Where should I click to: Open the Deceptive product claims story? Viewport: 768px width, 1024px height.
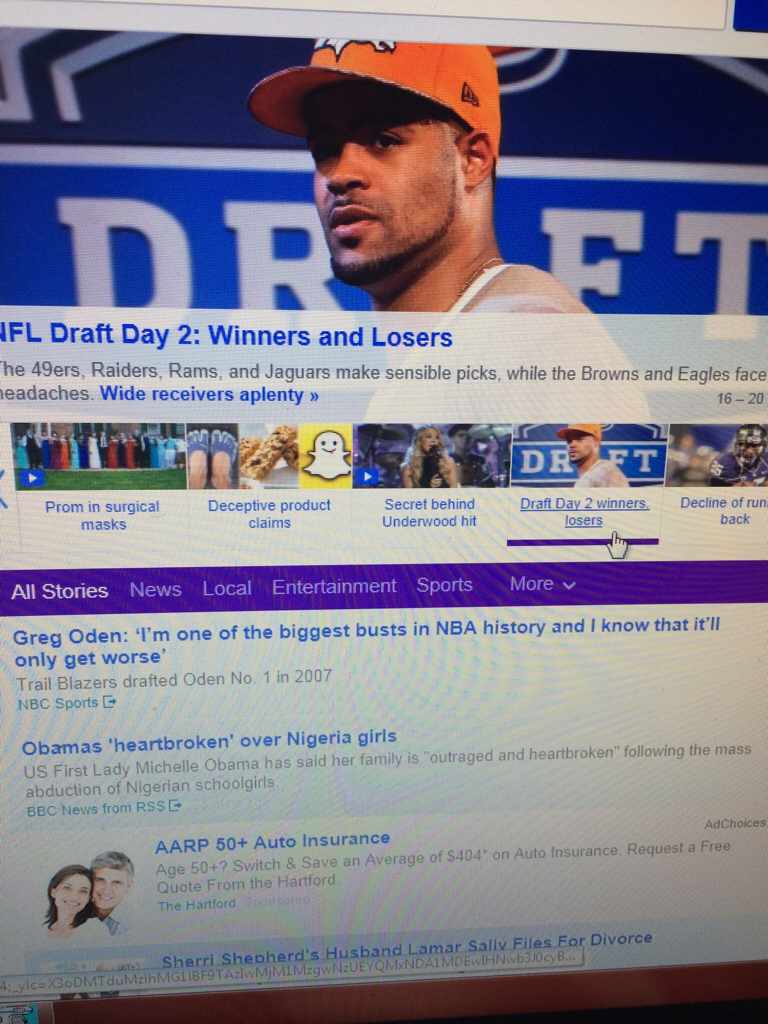269,513
